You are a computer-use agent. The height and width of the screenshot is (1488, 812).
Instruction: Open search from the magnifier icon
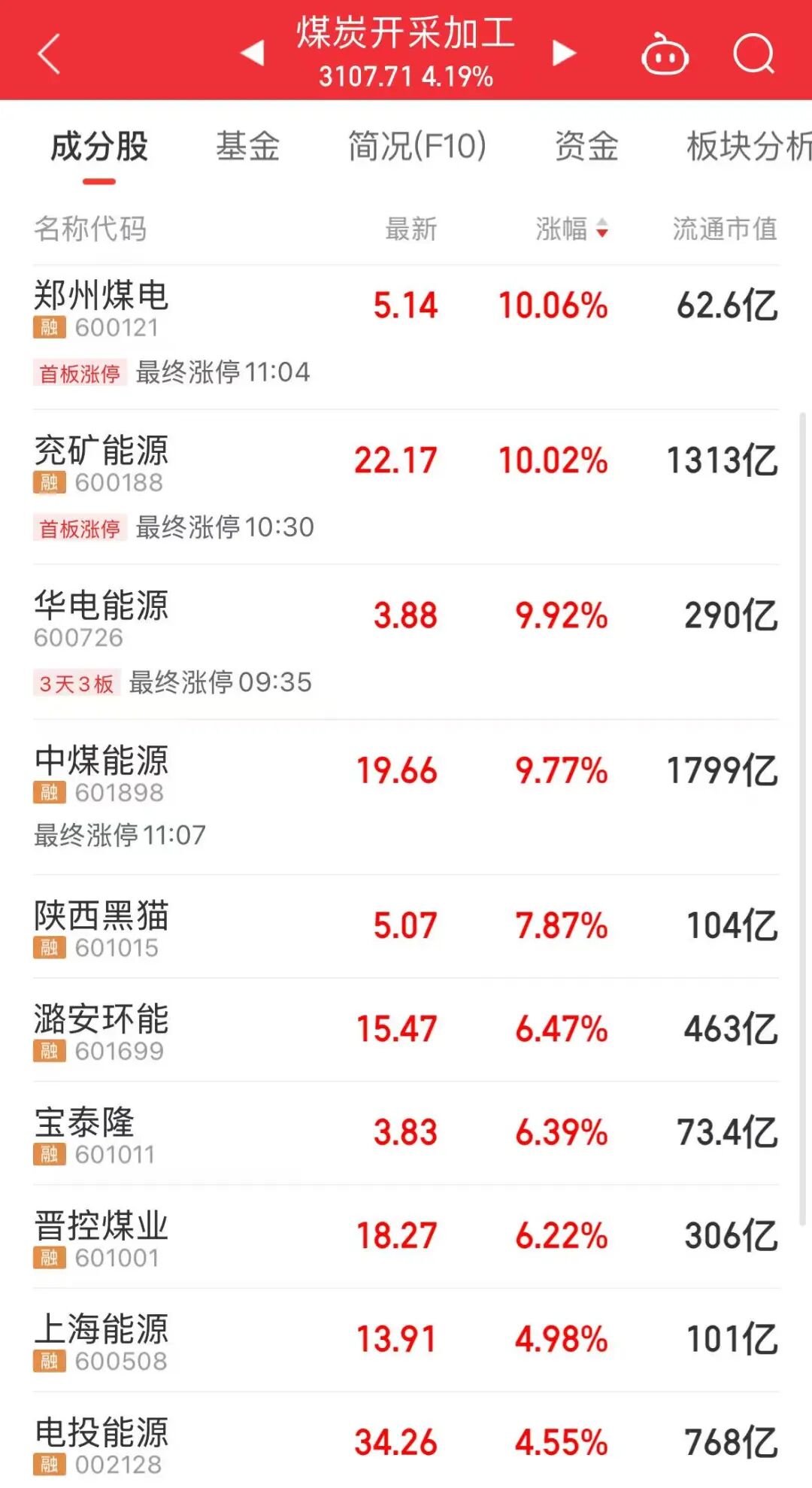pos(753,54)
